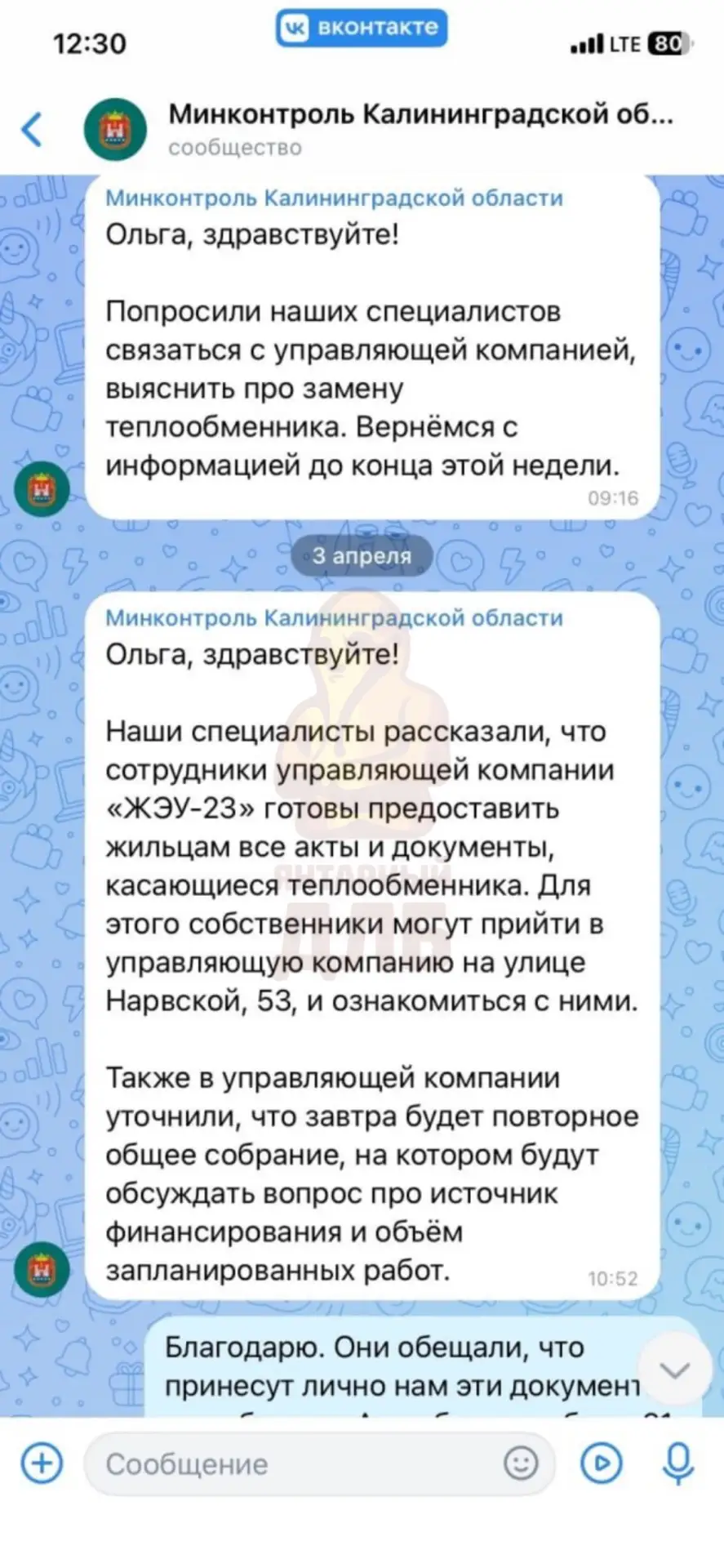The height and width of the screenshot is (1568, 724).
Task: Open the attachment plus button
Action: [x=42, y=1463]
